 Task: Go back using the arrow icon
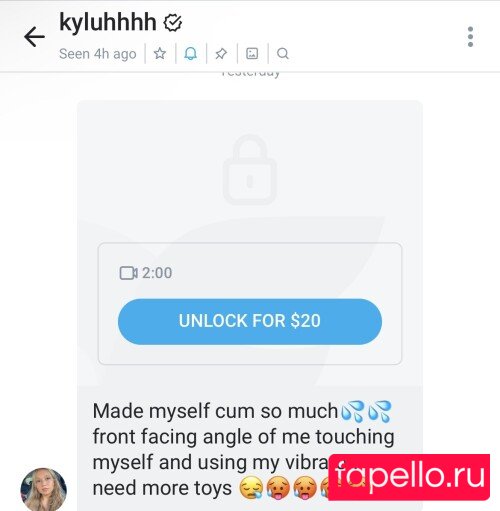[x=34, y=37]
